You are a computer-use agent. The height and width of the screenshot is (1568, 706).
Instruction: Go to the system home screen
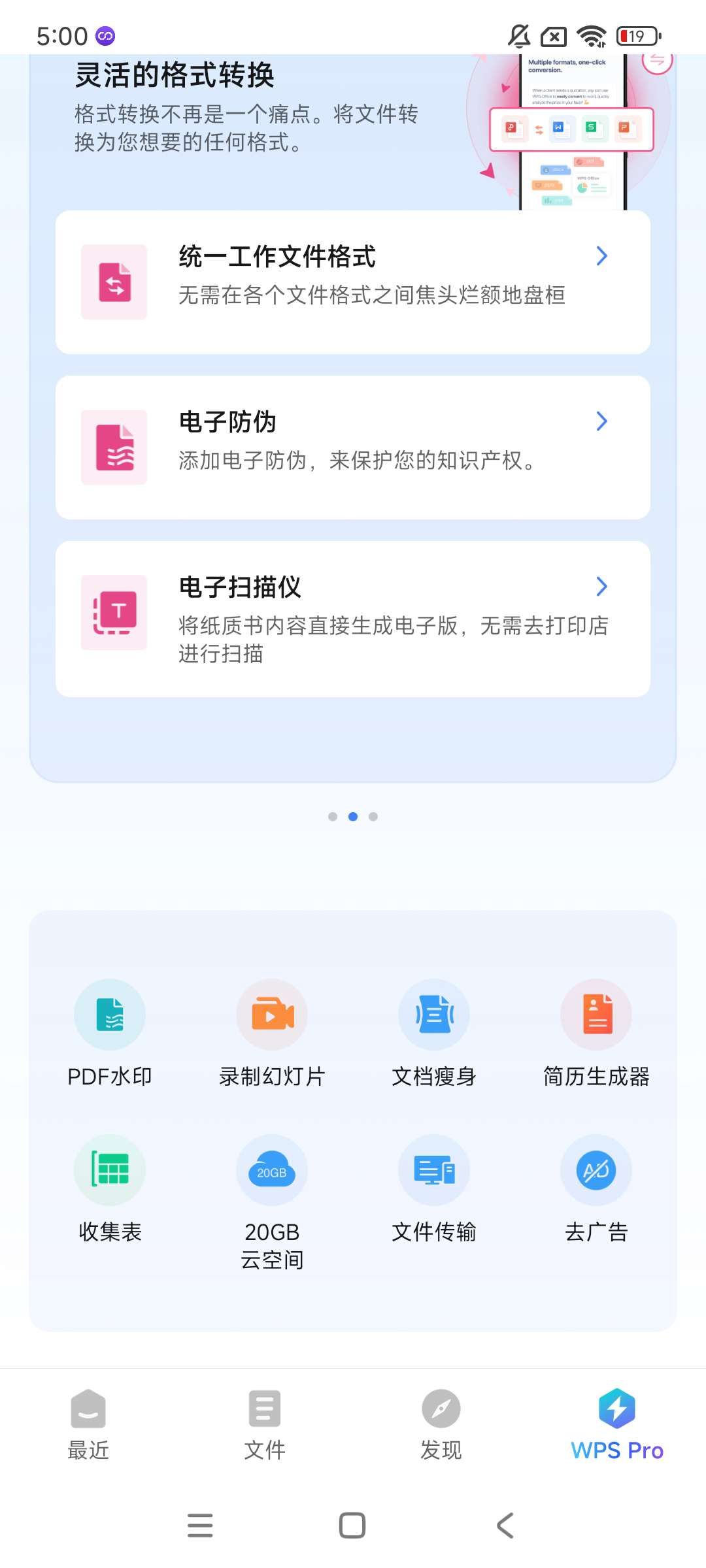coord(352,1526)
